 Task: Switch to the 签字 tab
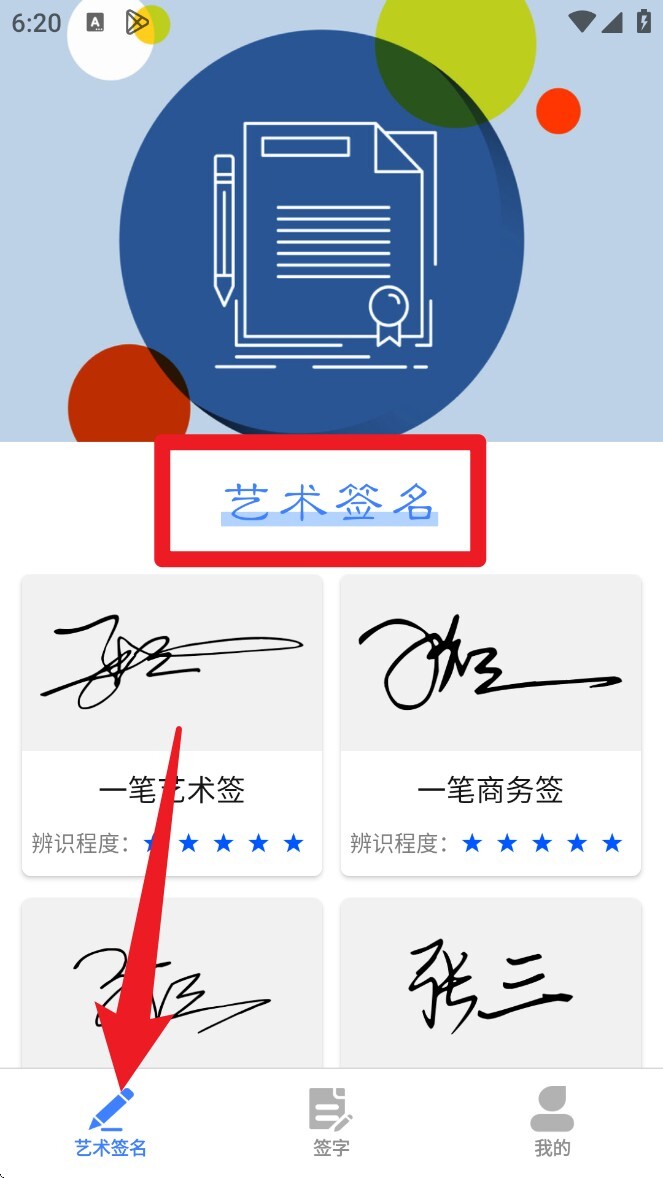point(331,1122)
